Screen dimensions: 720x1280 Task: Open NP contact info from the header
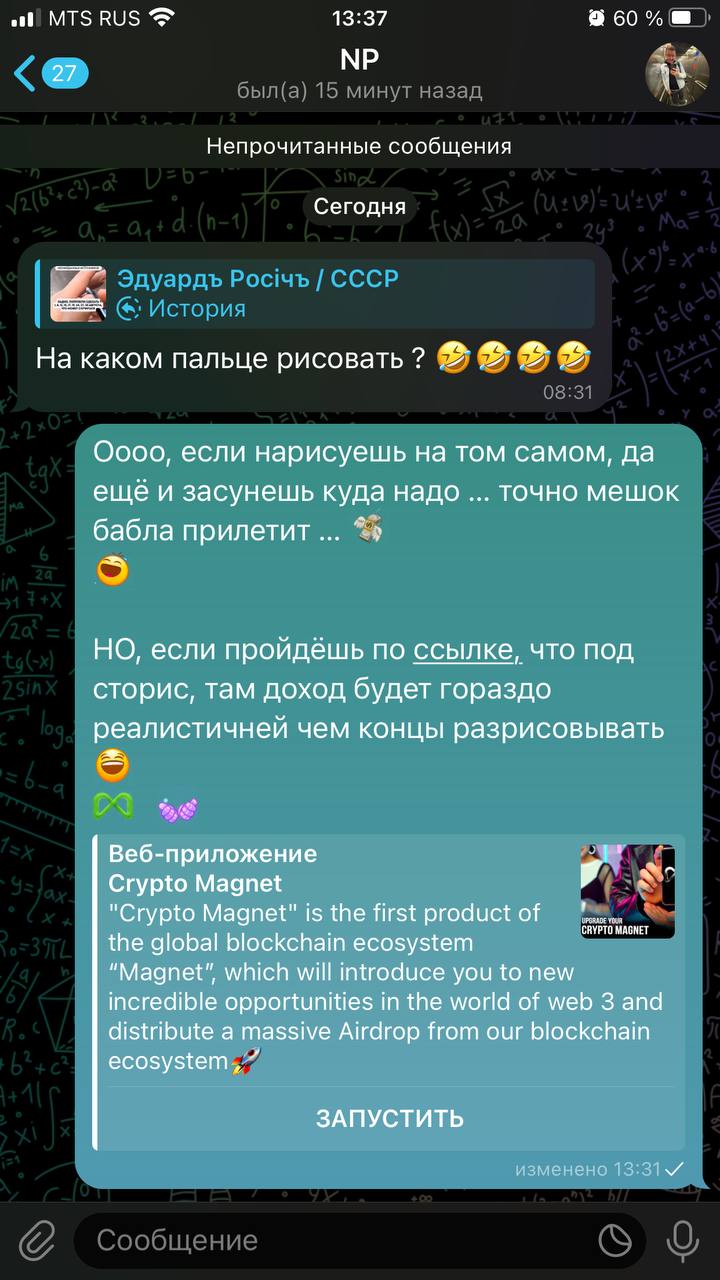point(360,73)
